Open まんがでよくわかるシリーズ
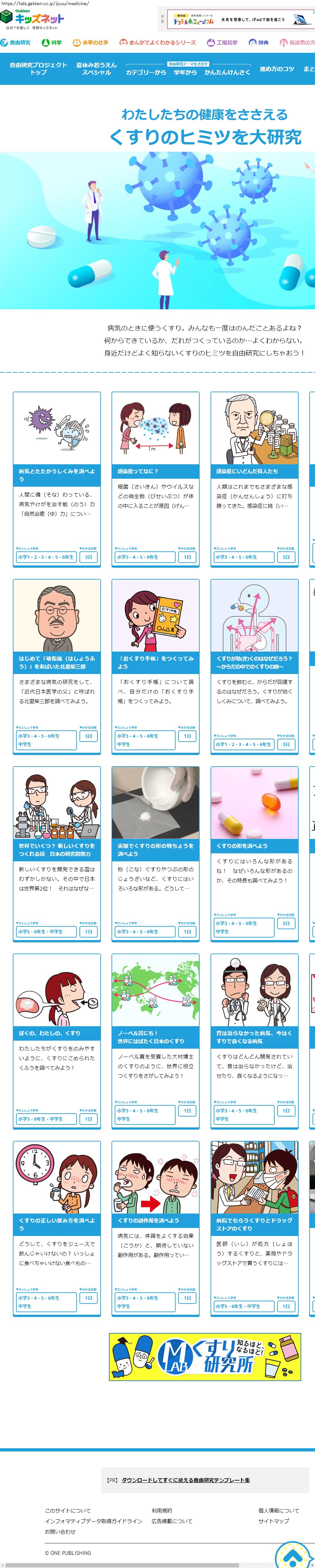The width and height of the screenshot is (315, 1568). pyautogui.click(x=158, y=43)
